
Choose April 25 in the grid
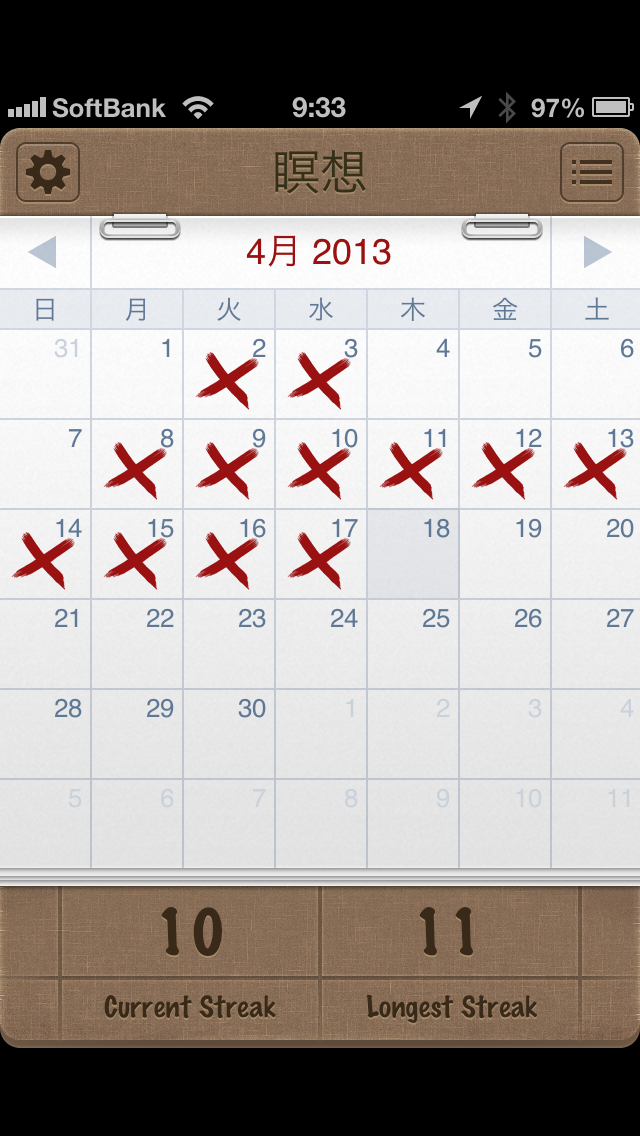(413, 644)
